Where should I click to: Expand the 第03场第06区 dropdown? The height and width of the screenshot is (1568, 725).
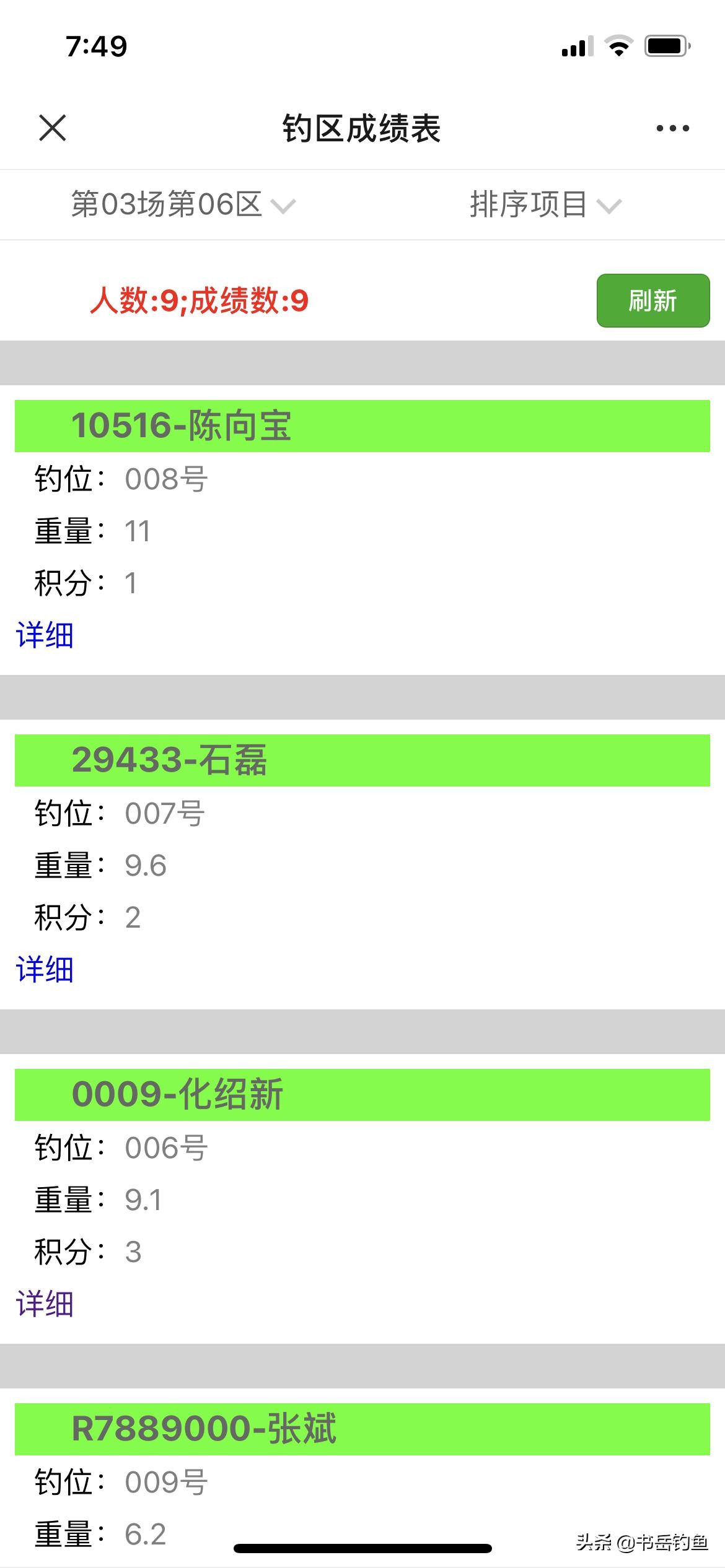(x=183, y=205)
